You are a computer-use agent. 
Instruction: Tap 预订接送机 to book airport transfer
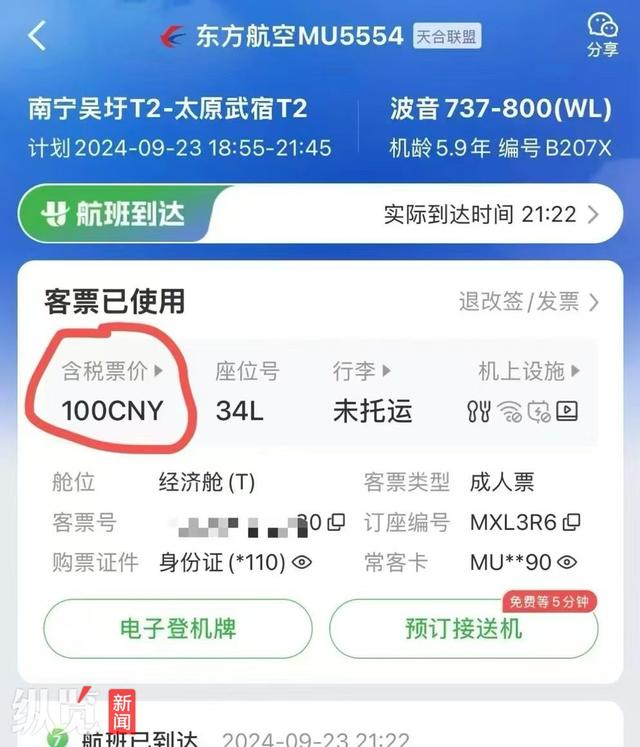click(463, 628)
